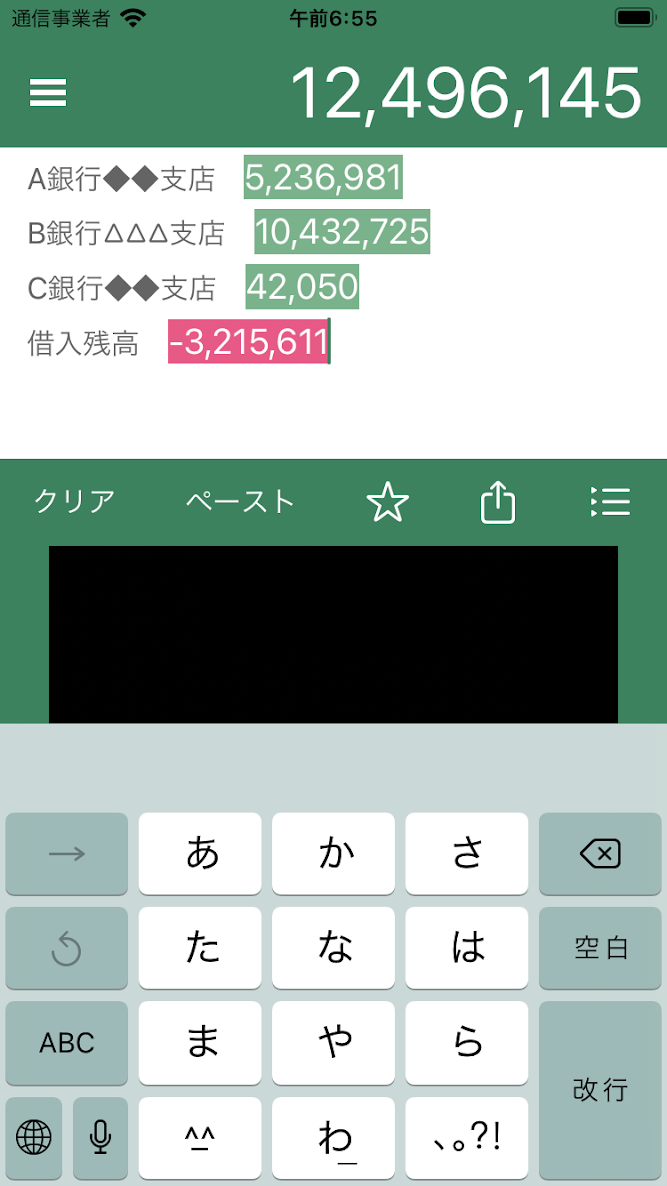Tap the 改行 return key
This screenshot has height=1186, width=667.
point(600,1090)
